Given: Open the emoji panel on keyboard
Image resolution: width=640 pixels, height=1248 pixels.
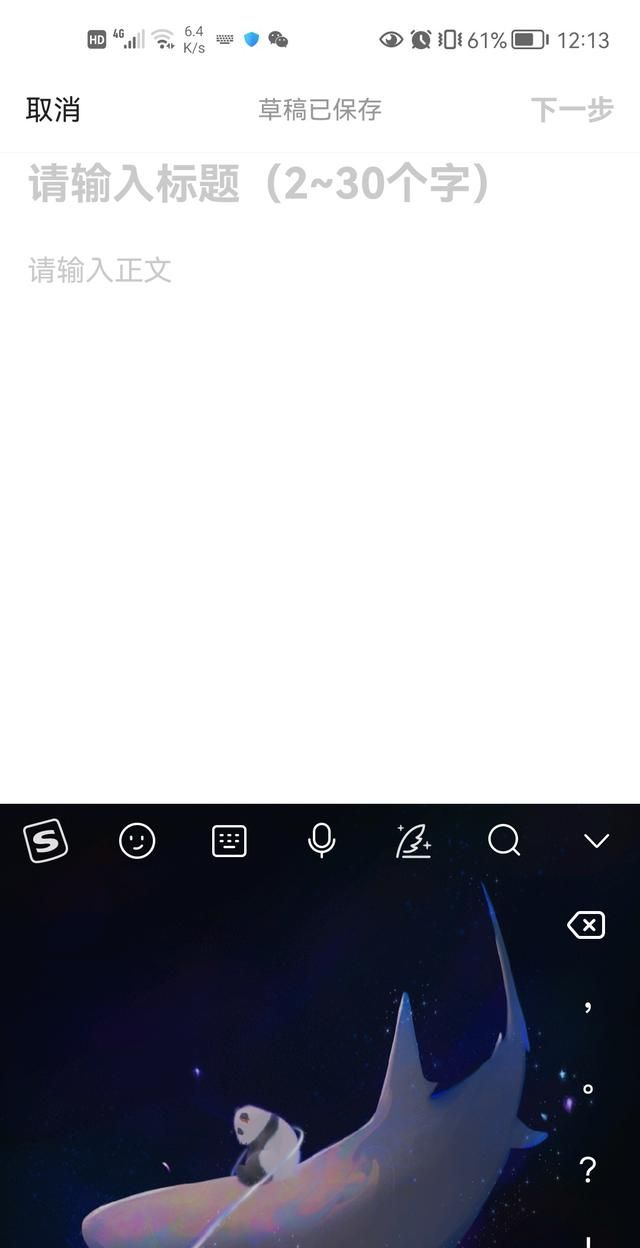Looking at the screenshot, I should 137,841.
